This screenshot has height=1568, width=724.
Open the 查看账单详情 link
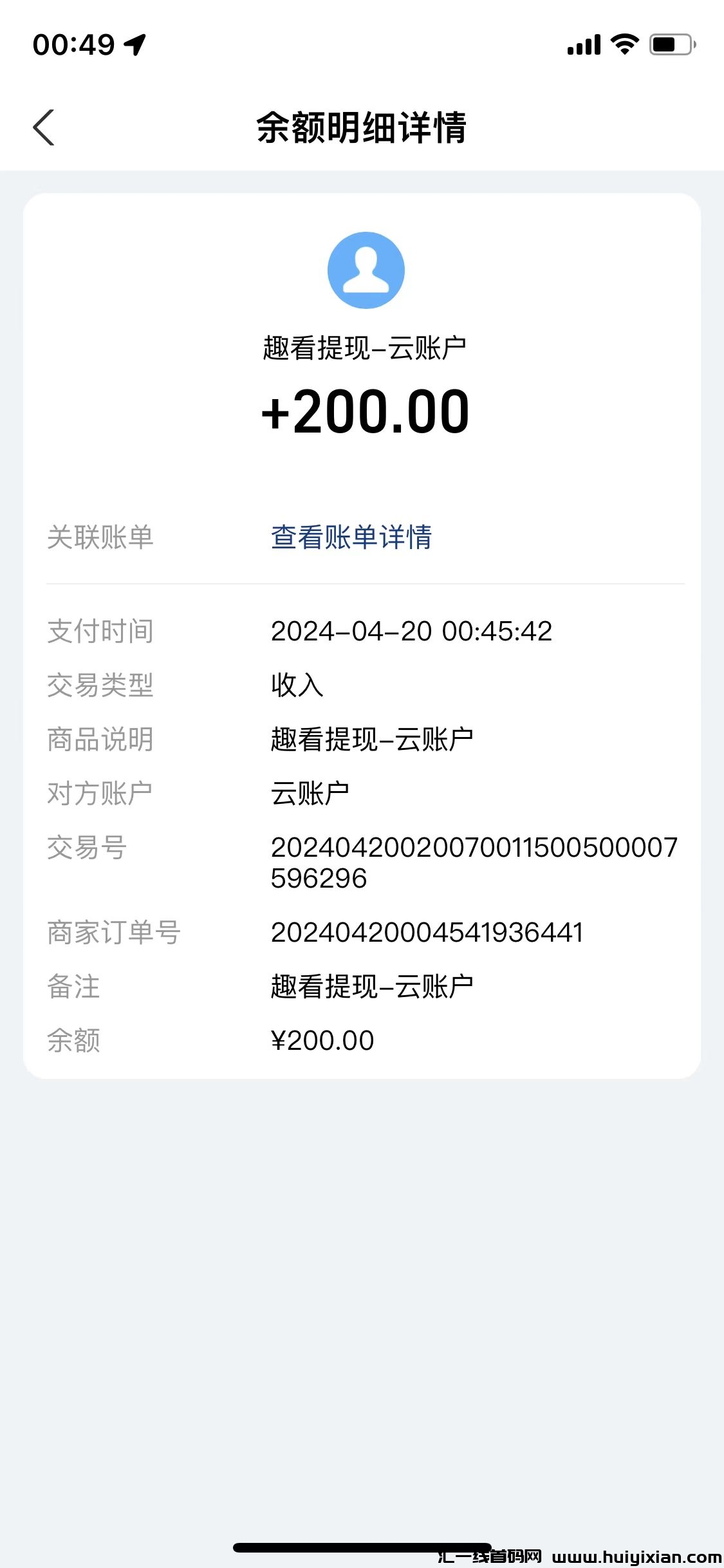pyautogui.click(x=351, y=537)
